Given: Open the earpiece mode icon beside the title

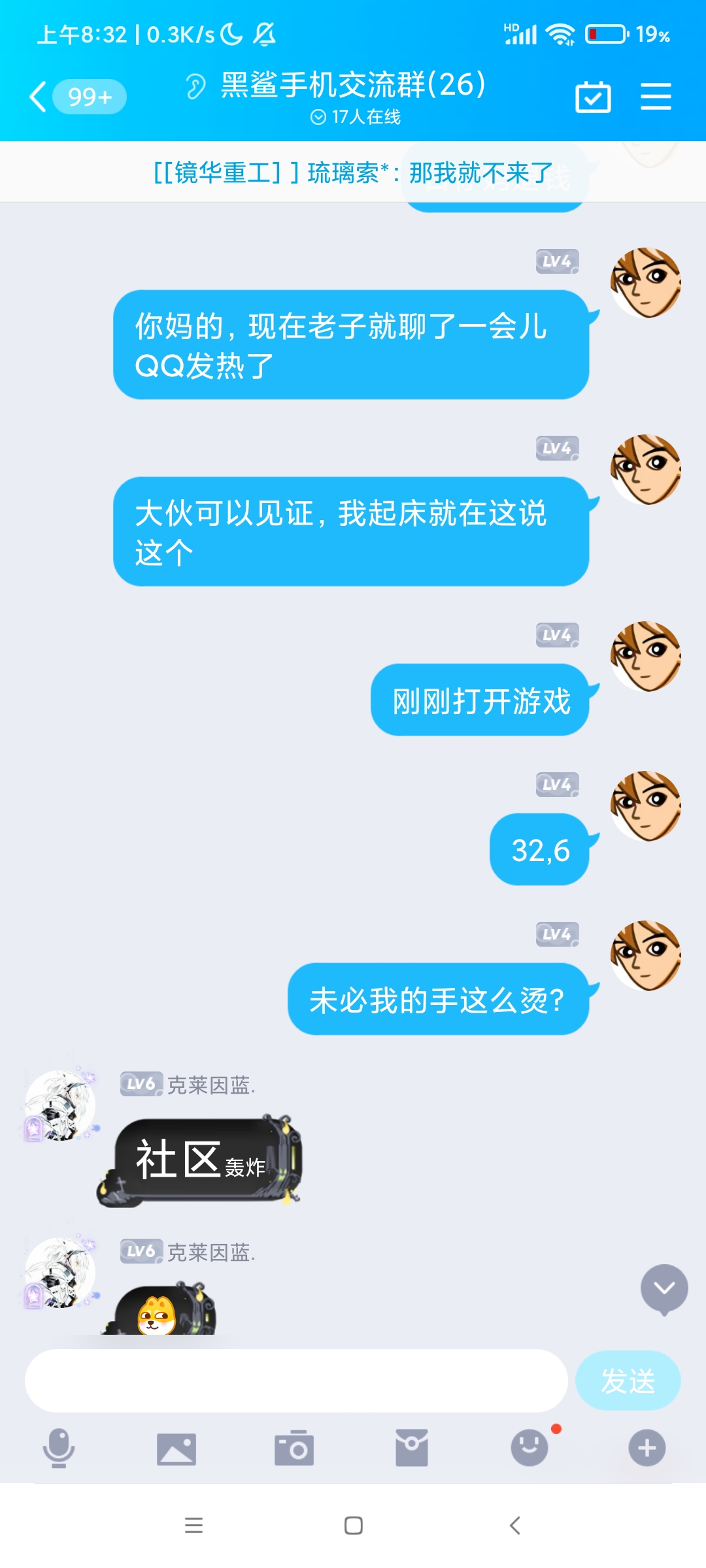Looking at the screenshot, I should pos(195,86).
